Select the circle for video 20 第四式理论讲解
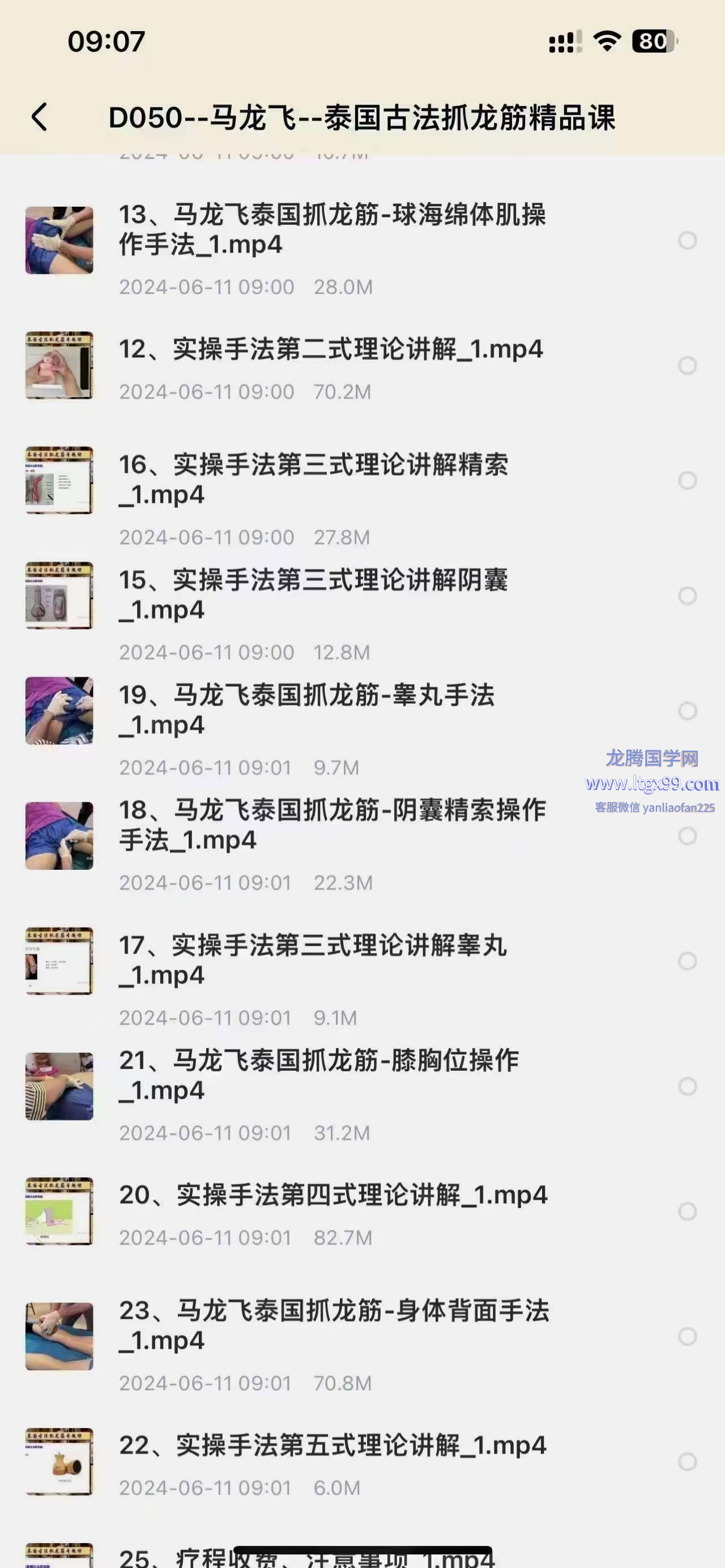The width and height of the screenshot is (725, 1568). click(x=687, y=1211)
